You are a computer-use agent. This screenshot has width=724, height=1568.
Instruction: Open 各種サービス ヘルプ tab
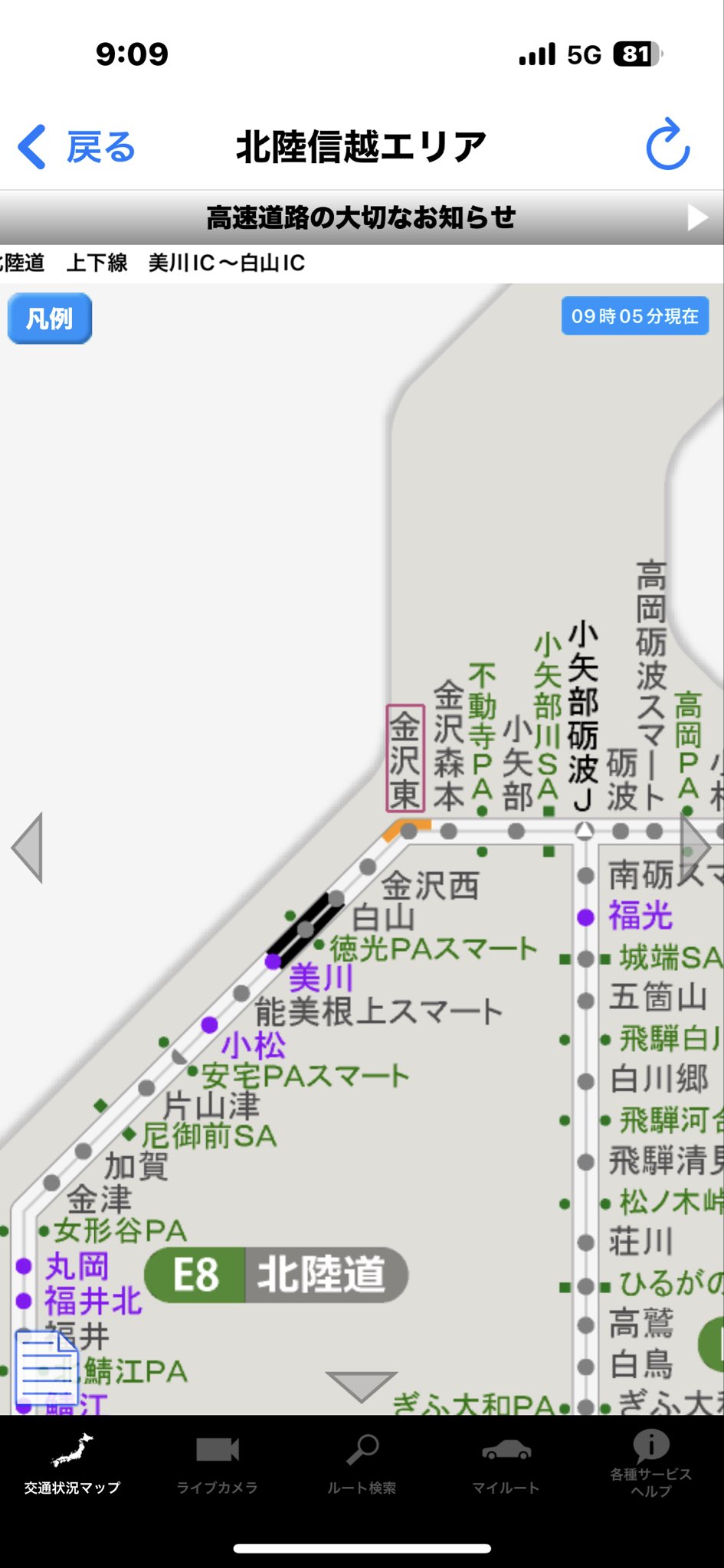pos(650,1466)
